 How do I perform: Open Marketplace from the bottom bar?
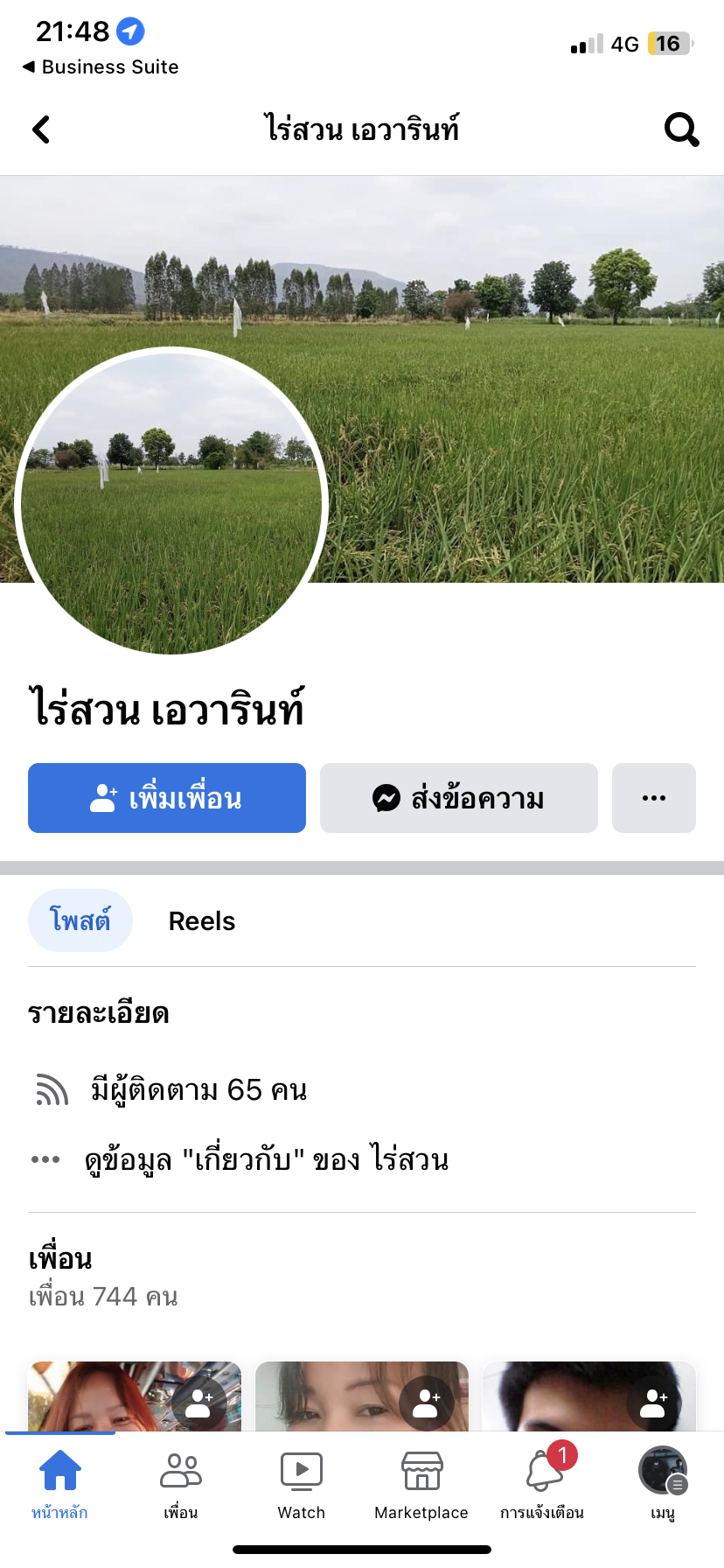click(421, 1484)
